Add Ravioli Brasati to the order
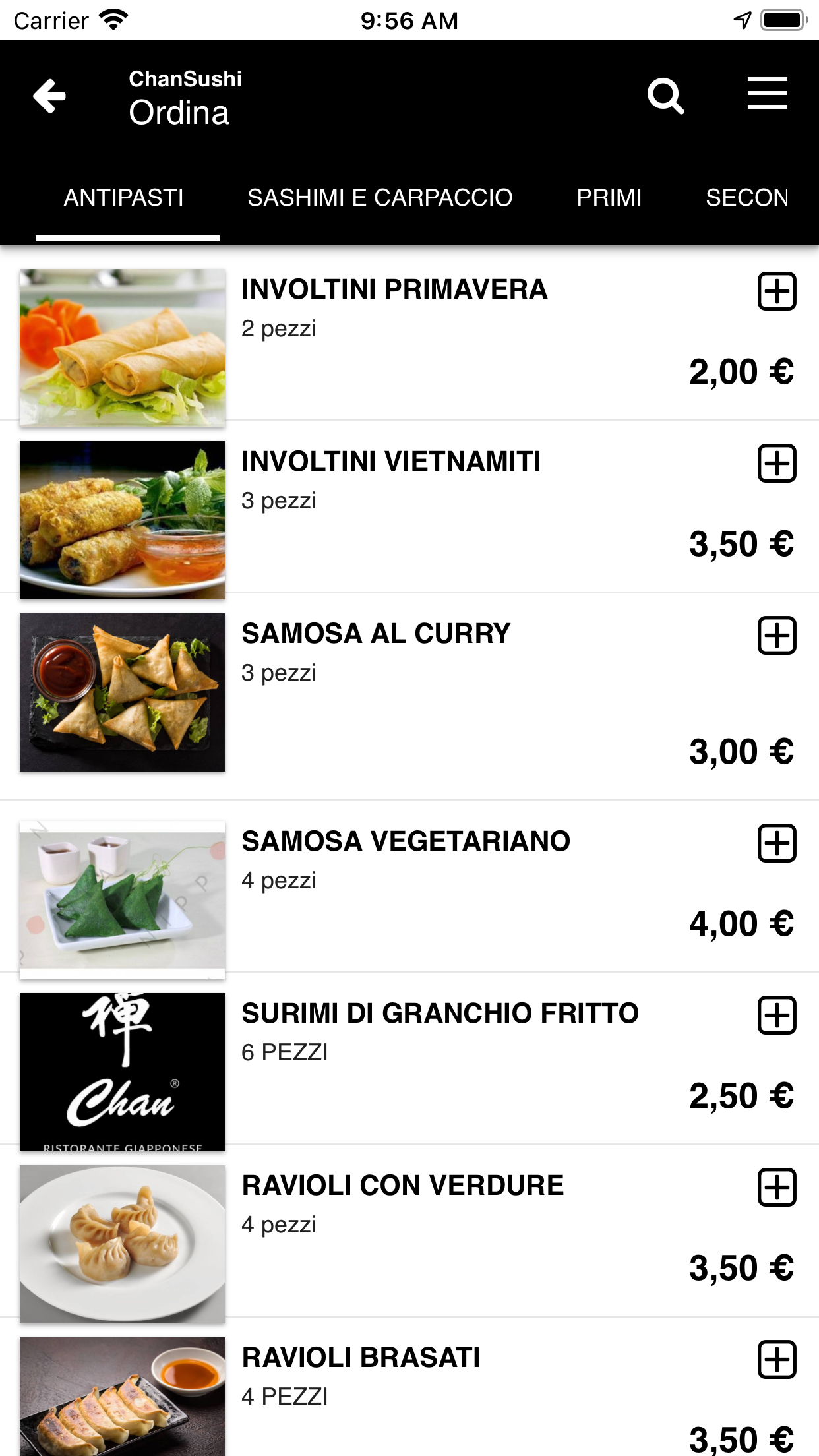Screen dimensions: 819x1456 tap(777, 1359)
